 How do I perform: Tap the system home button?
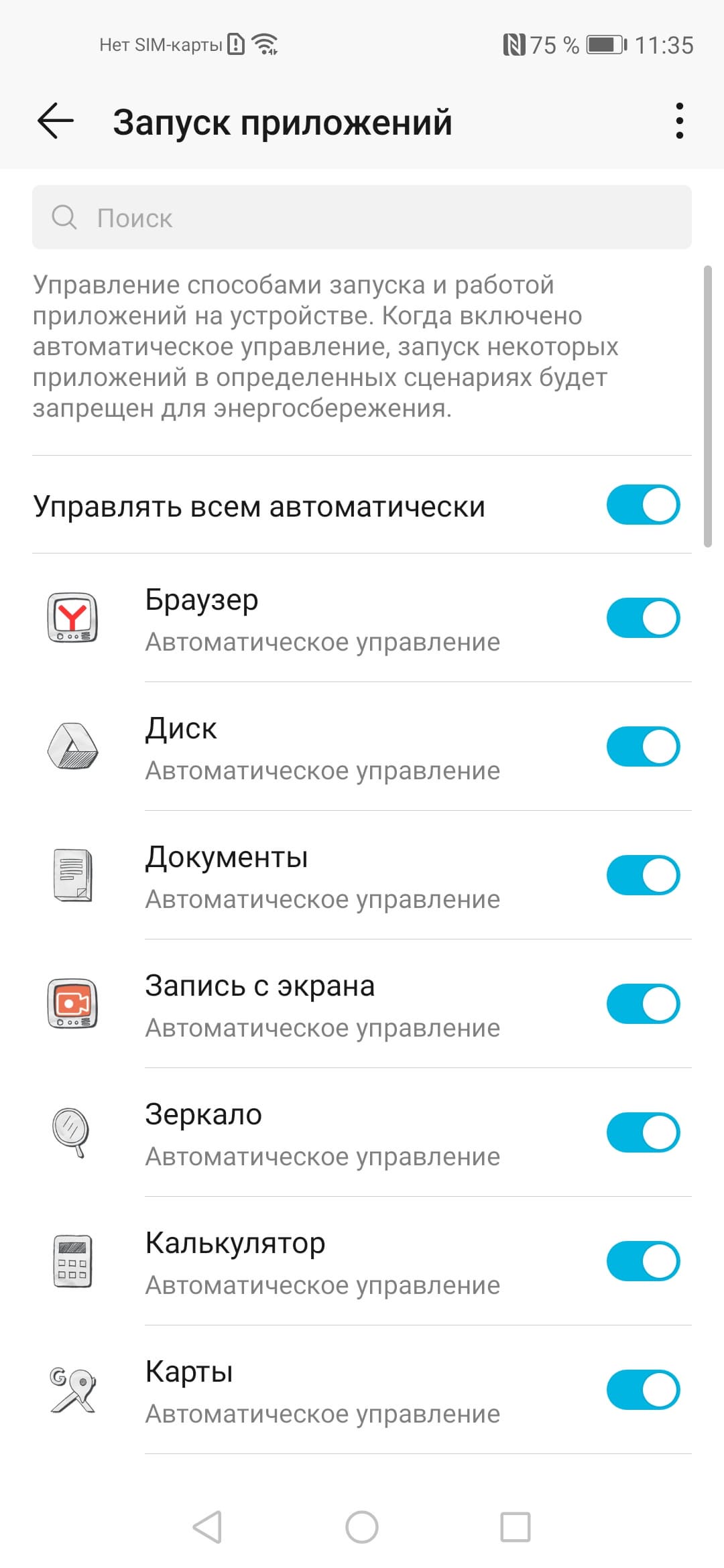coord(362,1528)
